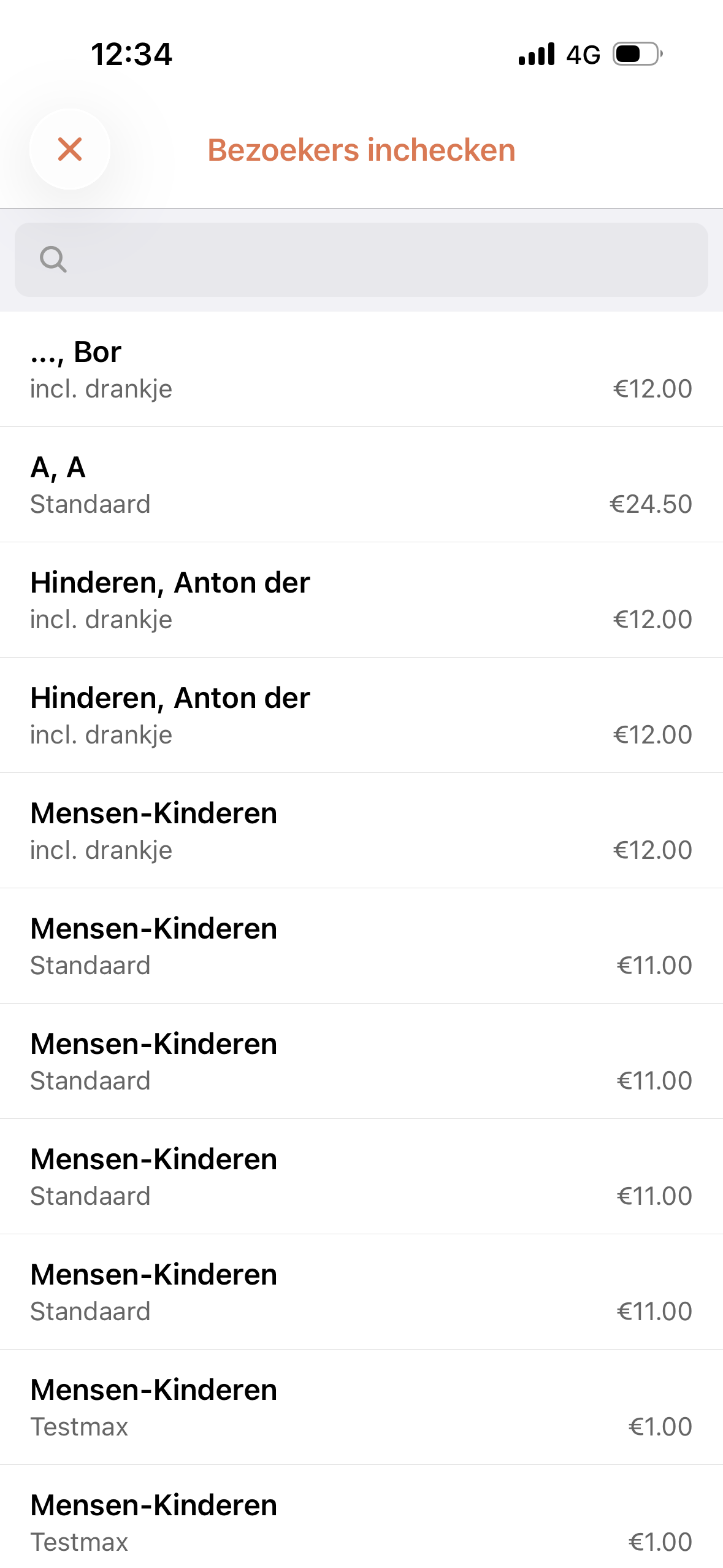Close the Bezoekers inchecken screen
This screenshot has height=1568, width=723.
pyautogui.click(x=69, y=150)
